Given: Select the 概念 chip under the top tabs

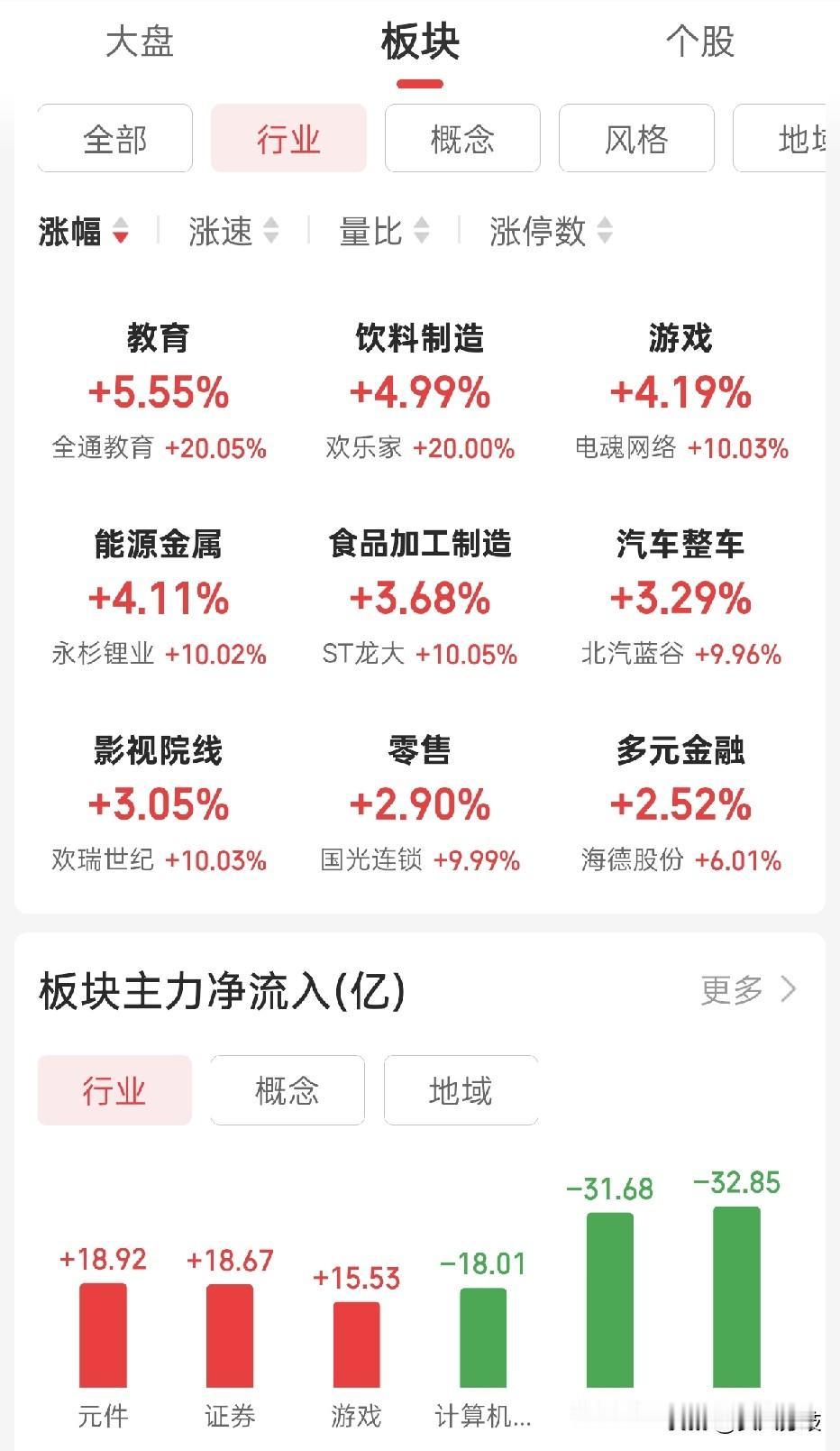Looking at the screenshot, I should [x=462, y=139].
